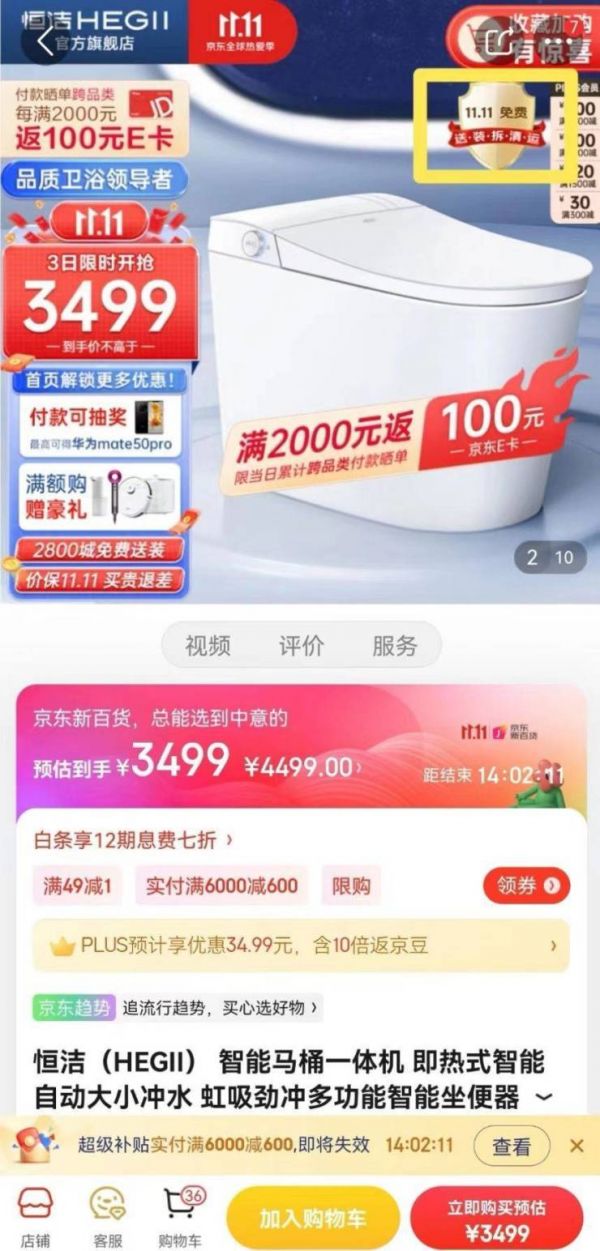Contact 客服 customer service
This screenshot has width=600, height=1251.
107,1215
